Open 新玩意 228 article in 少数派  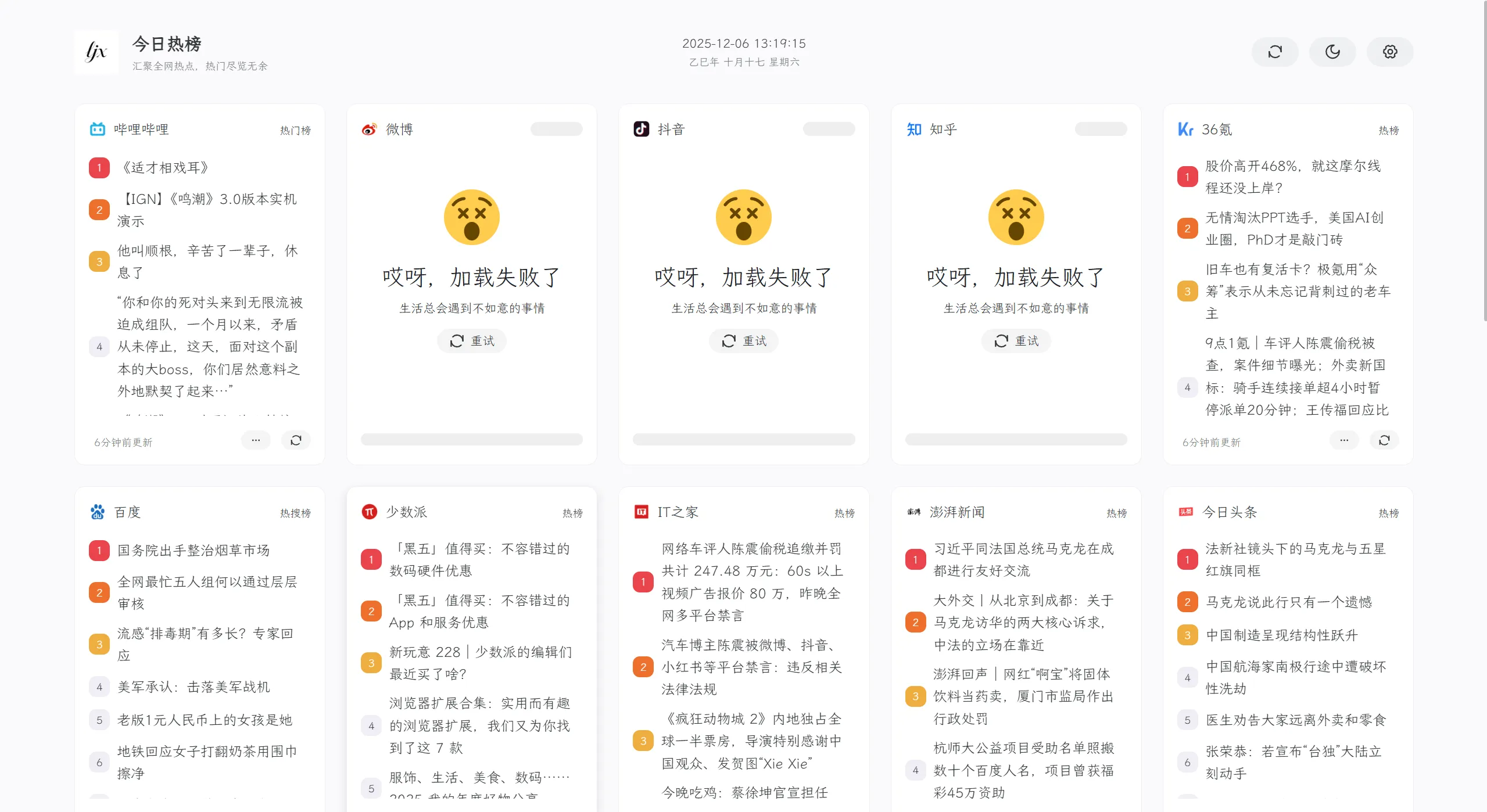coord(480,663)
